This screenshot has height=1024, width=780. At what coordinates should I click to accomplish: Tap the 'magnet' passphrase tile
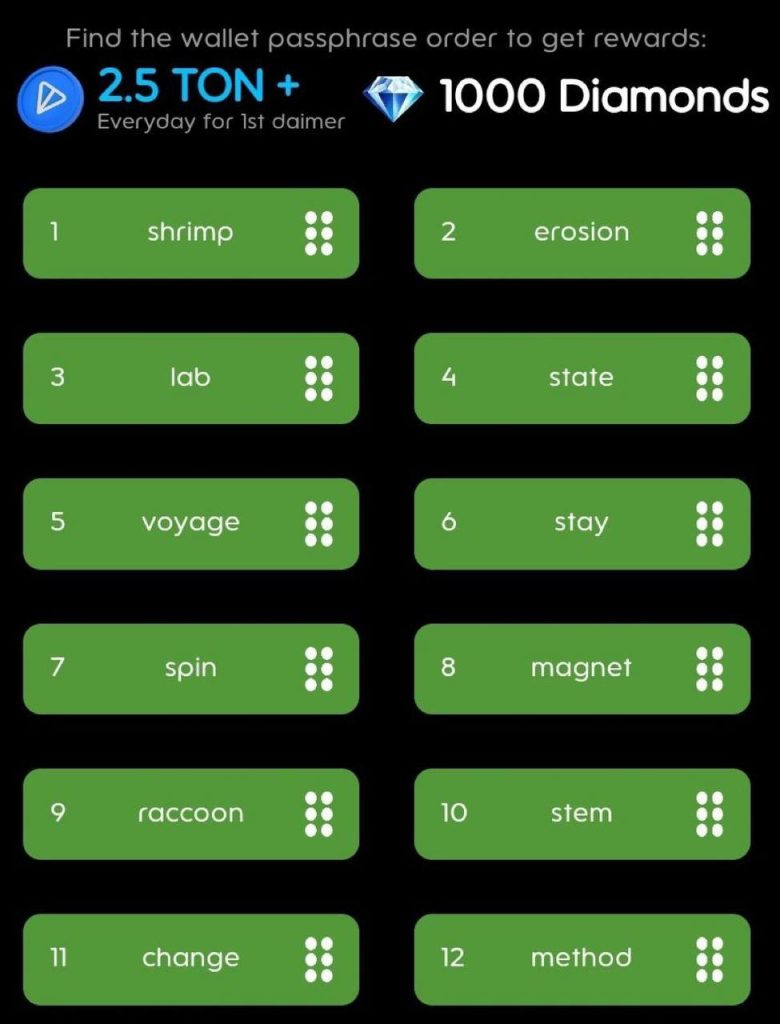coord(581,668)
